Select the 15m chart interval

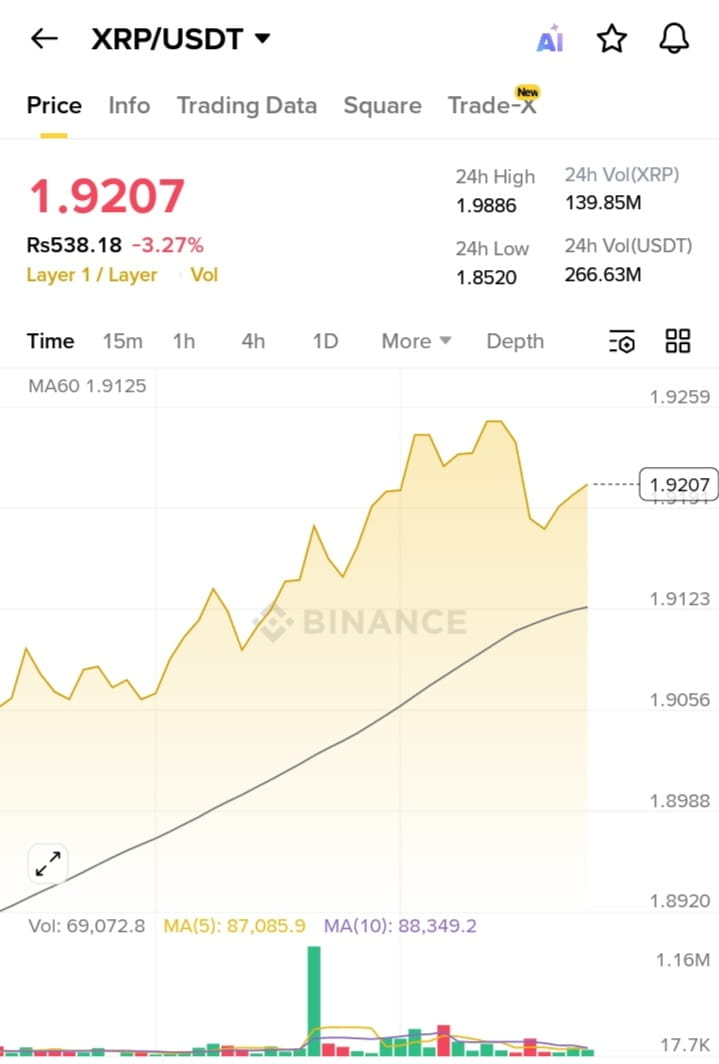click(x=122, y=341)
